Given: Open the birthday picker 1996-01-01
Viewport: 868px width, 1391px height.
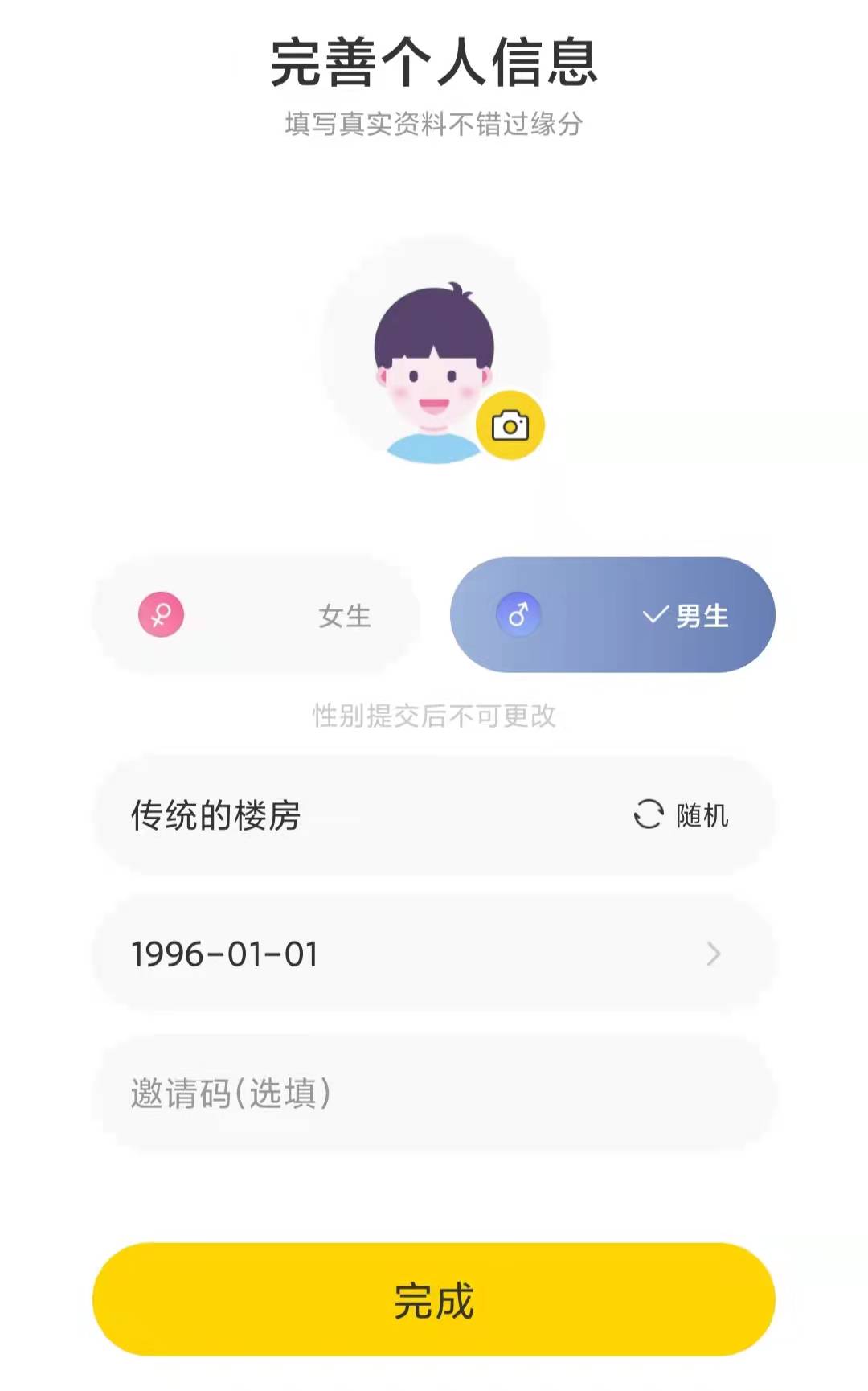Looking at the screenshot, I should tap(434, 954).
